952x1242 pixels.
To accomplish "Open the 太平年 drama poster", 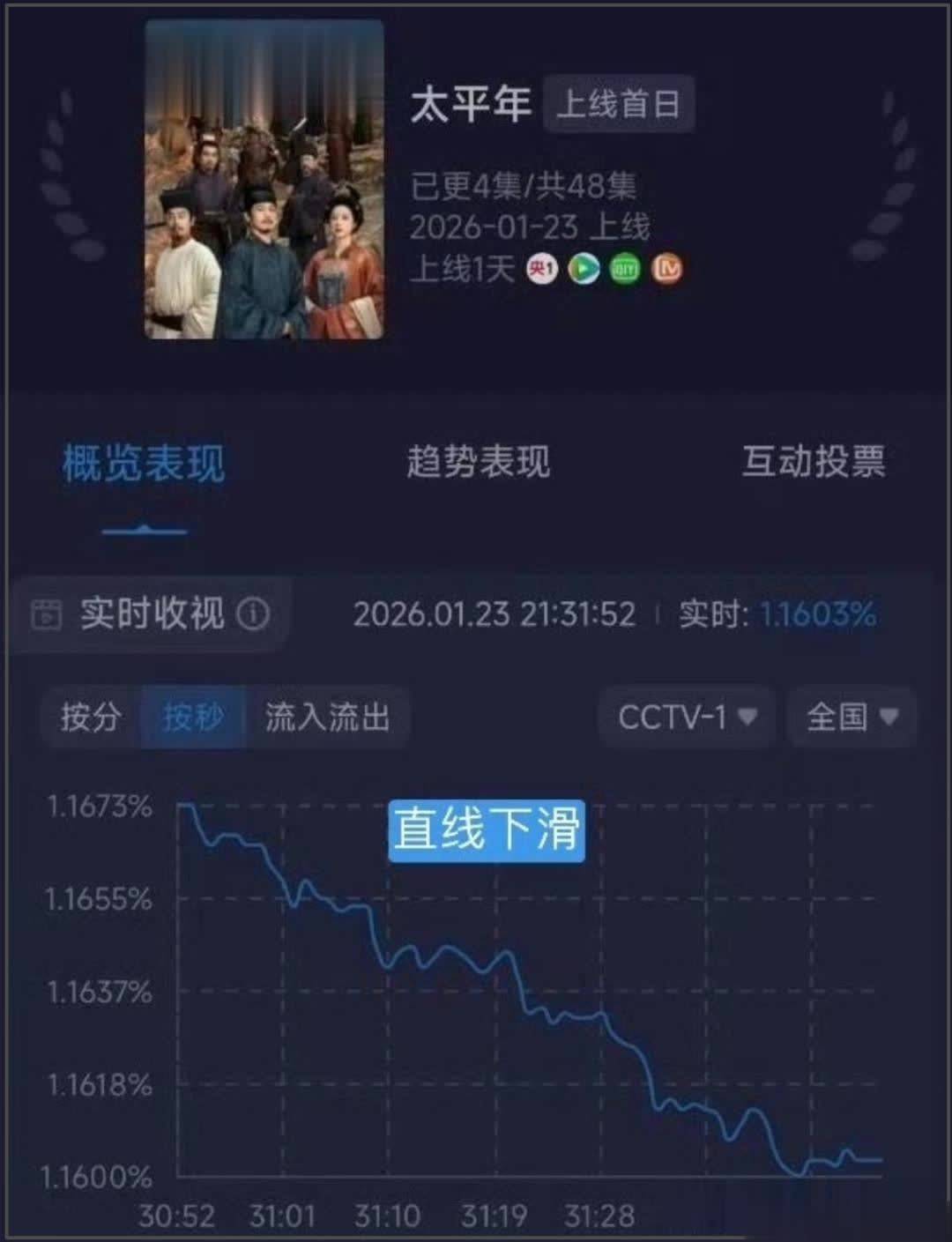I will point(264,181).
